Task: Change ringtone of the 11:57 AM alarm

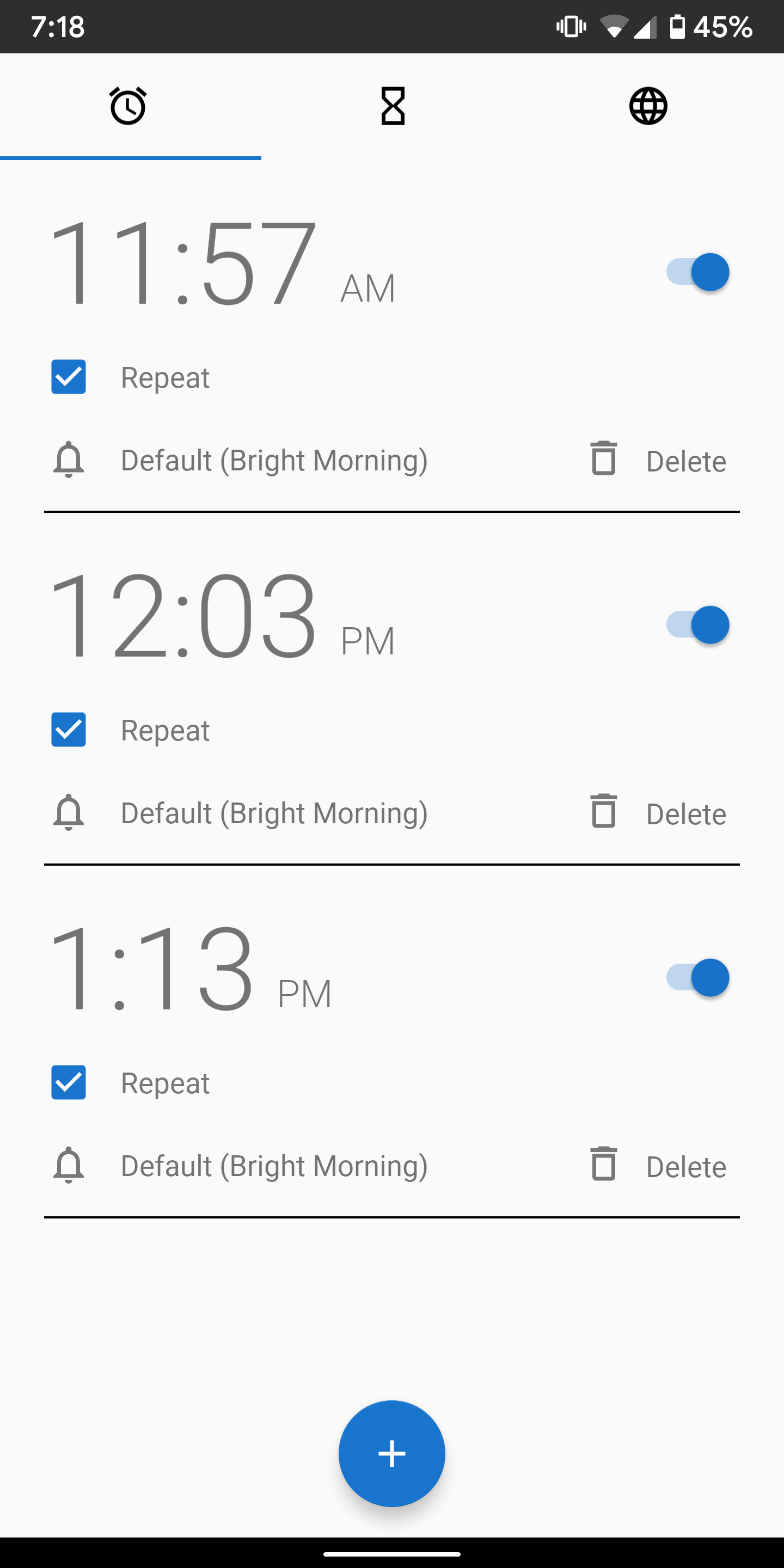Action: coord(274,460)
